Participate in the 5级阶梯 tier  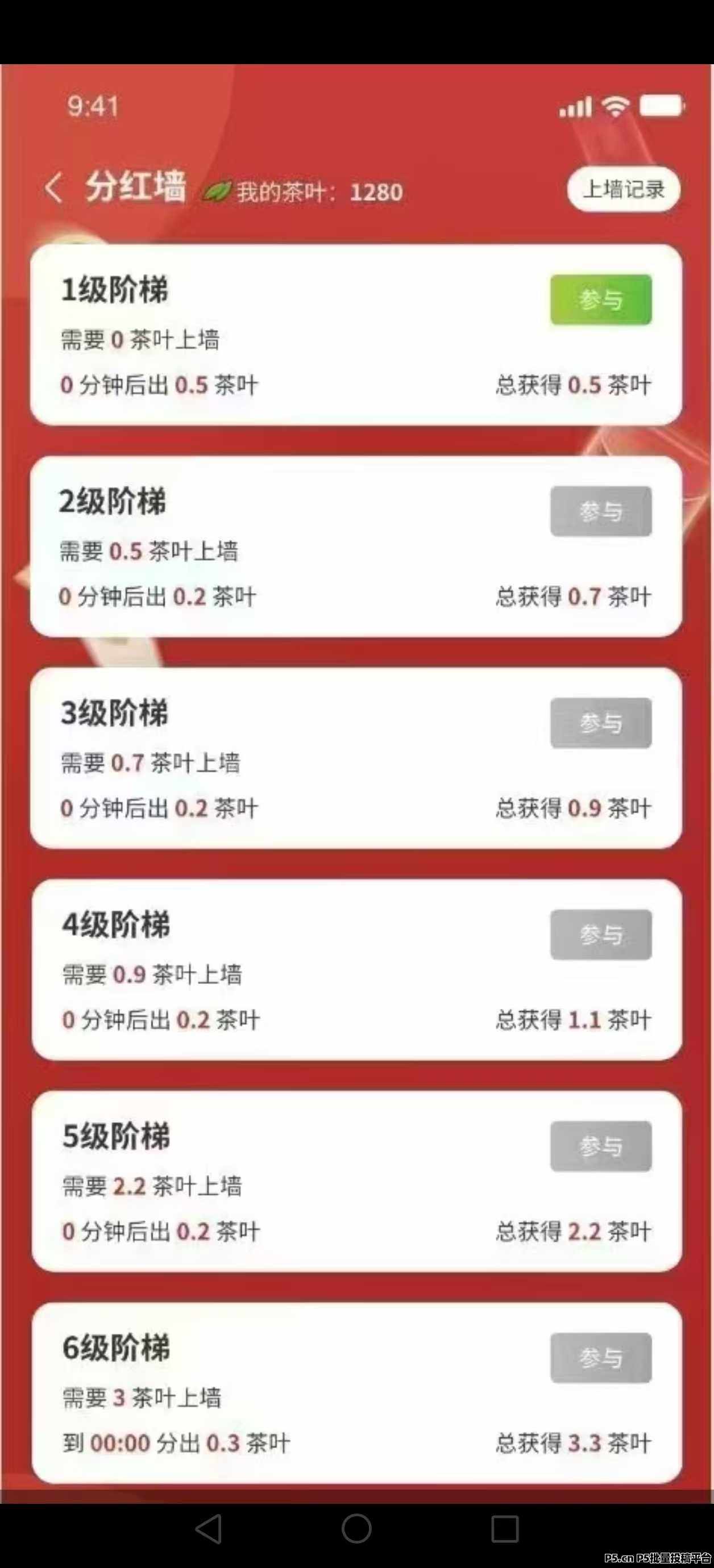click(601, 1146)
